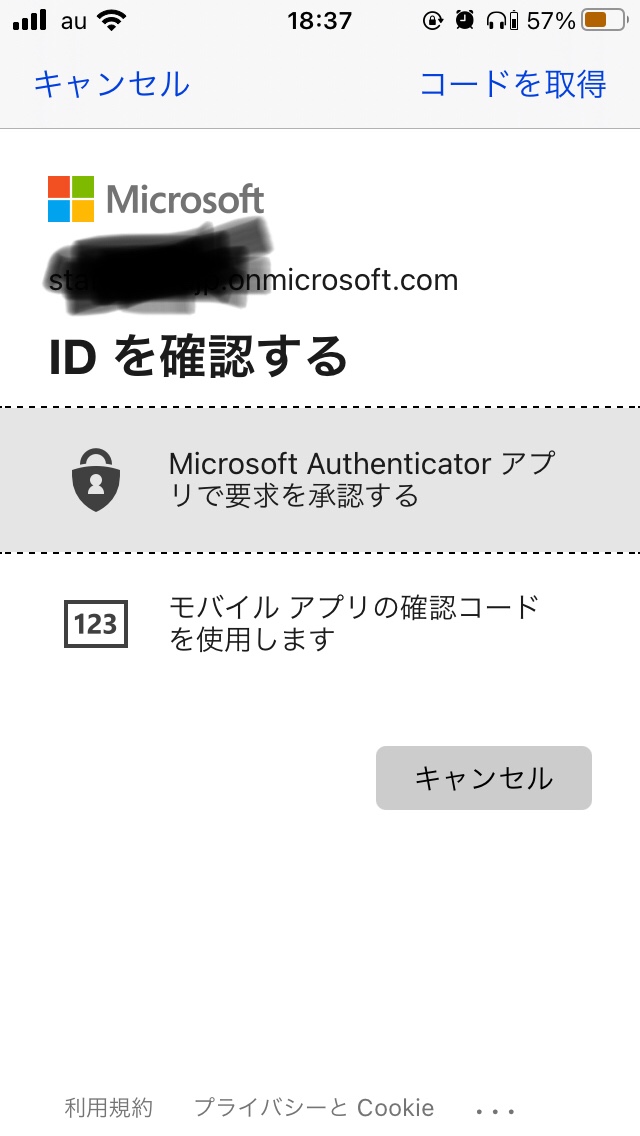Tap コードを取得 to get a code

pyautogui.click(x=512, y=84)
